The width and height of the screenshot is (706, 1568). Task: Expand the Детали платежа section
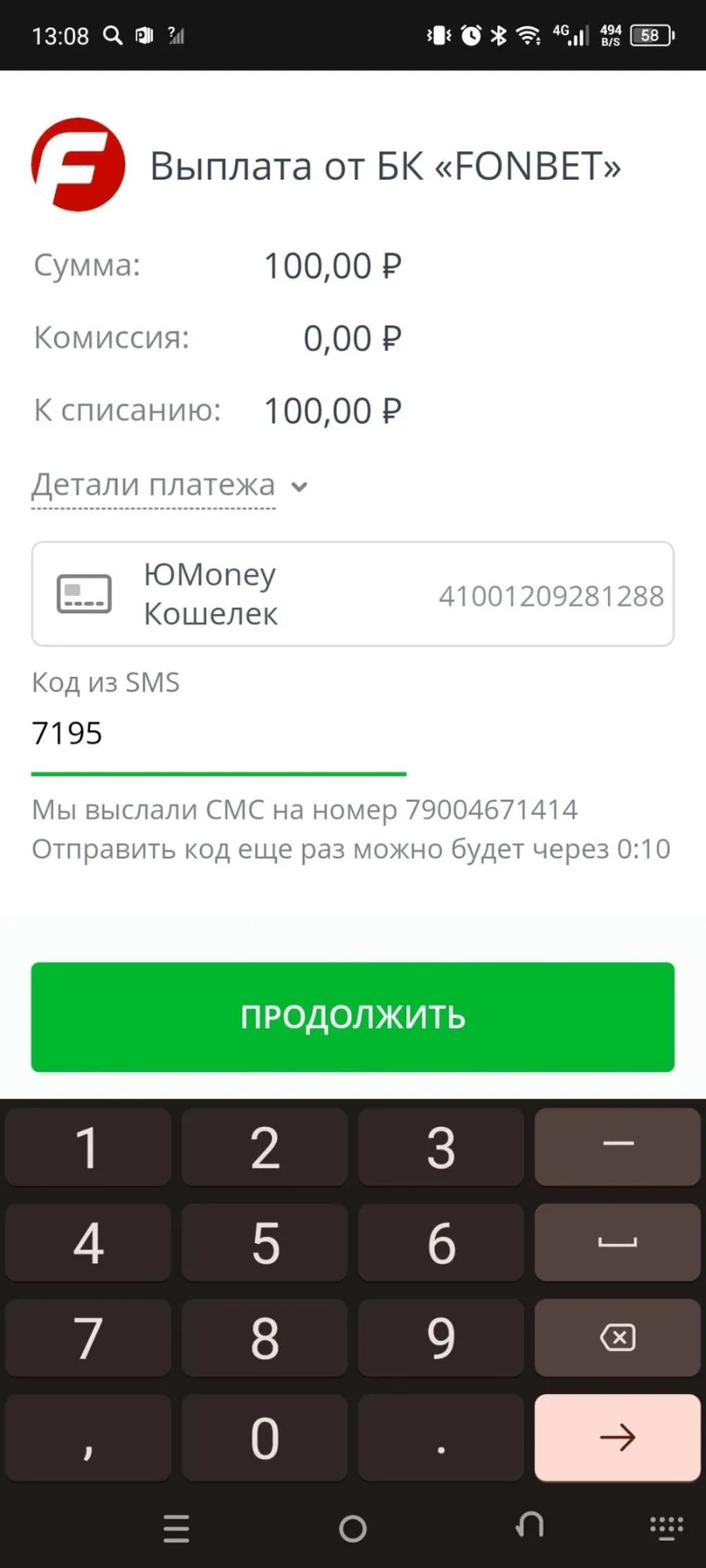(x=169, y=486)
